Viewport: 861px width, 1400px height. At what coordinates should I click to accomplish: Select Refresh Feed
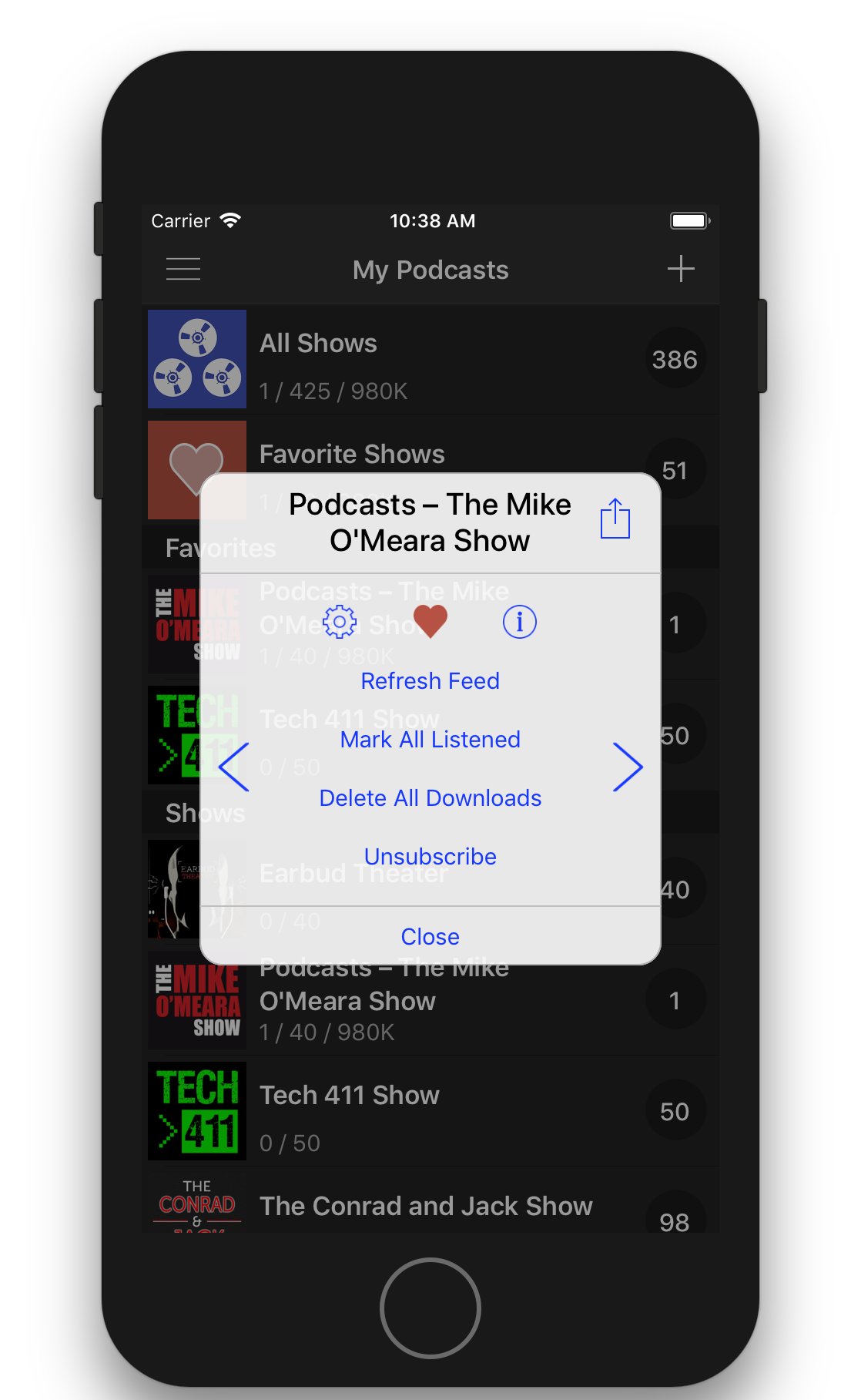click(430, 681)
